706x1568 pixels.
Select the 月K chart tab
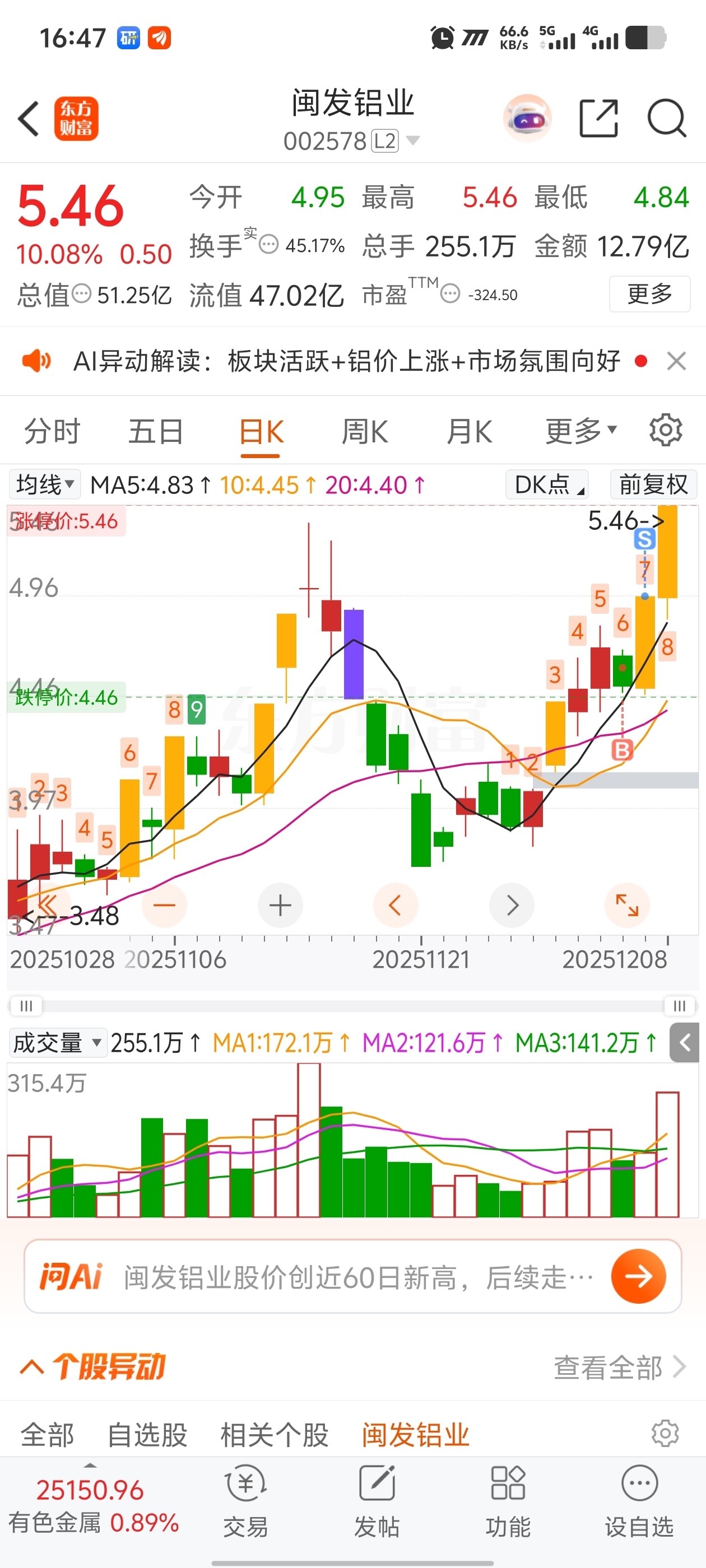tap(469, 432)
